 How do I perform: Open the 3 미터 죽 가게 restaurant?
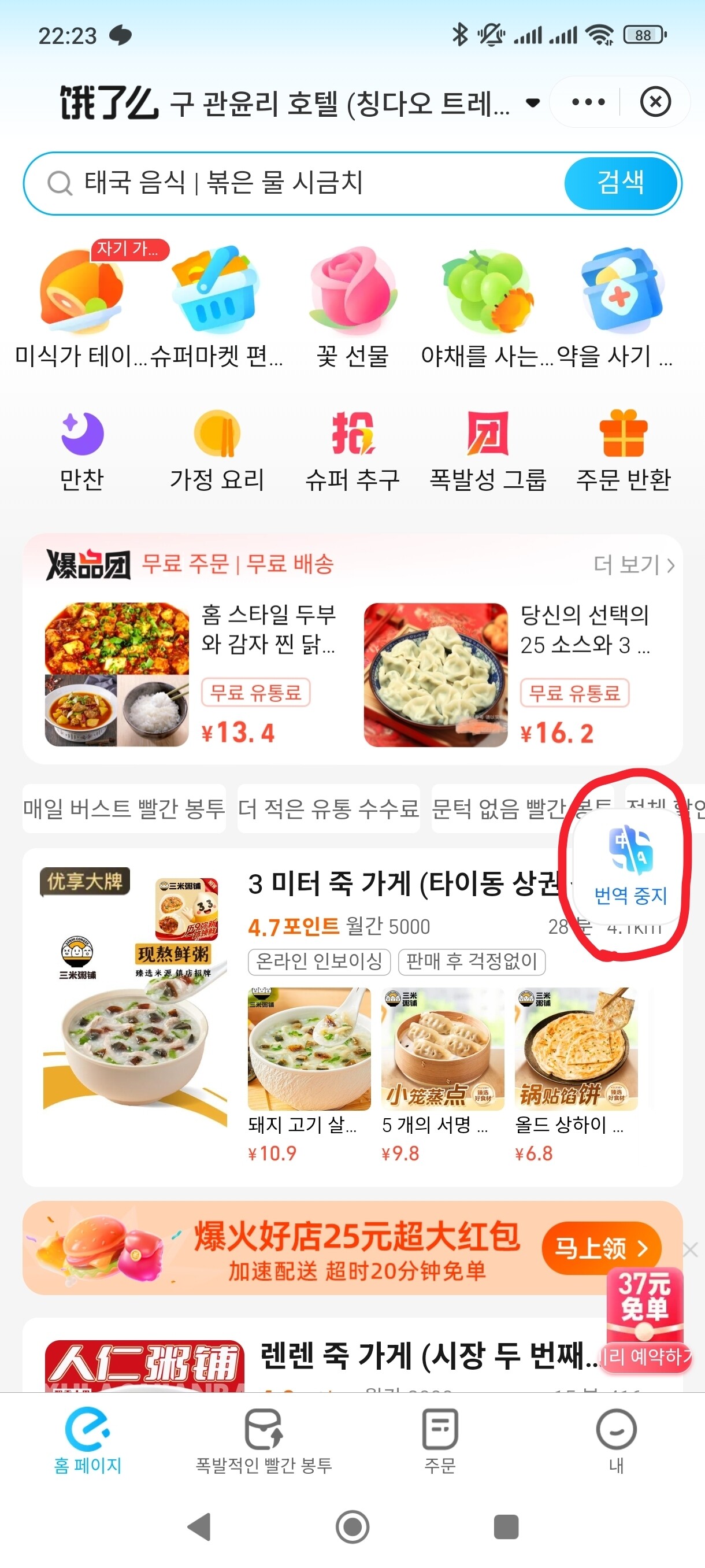(x=402, y=884)
